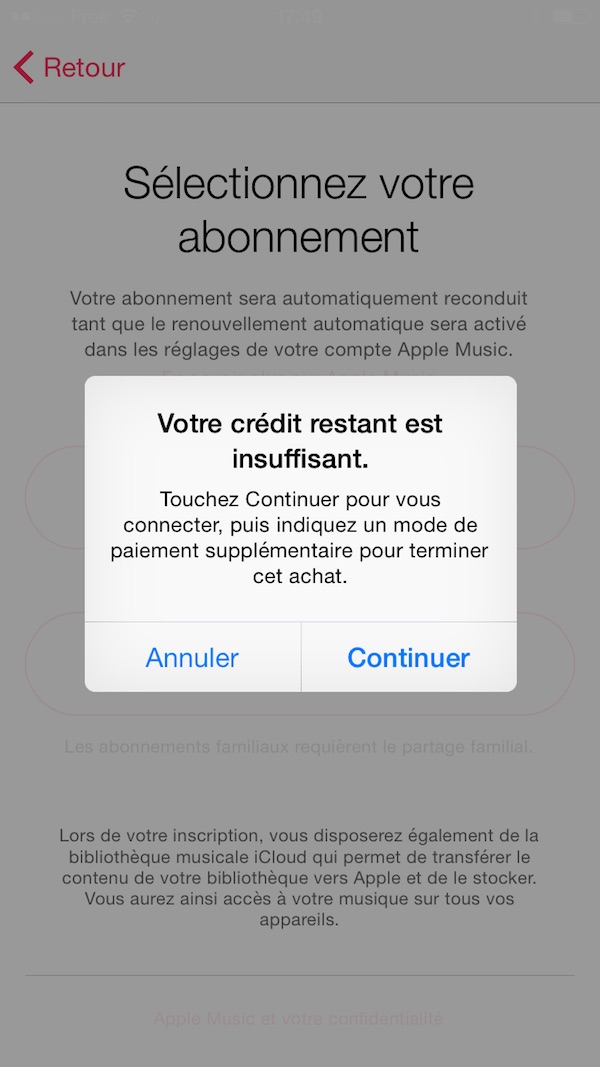Open Apple Music et votre confidentialité link
The image size is (600, 1067).
coord(299,1019)
